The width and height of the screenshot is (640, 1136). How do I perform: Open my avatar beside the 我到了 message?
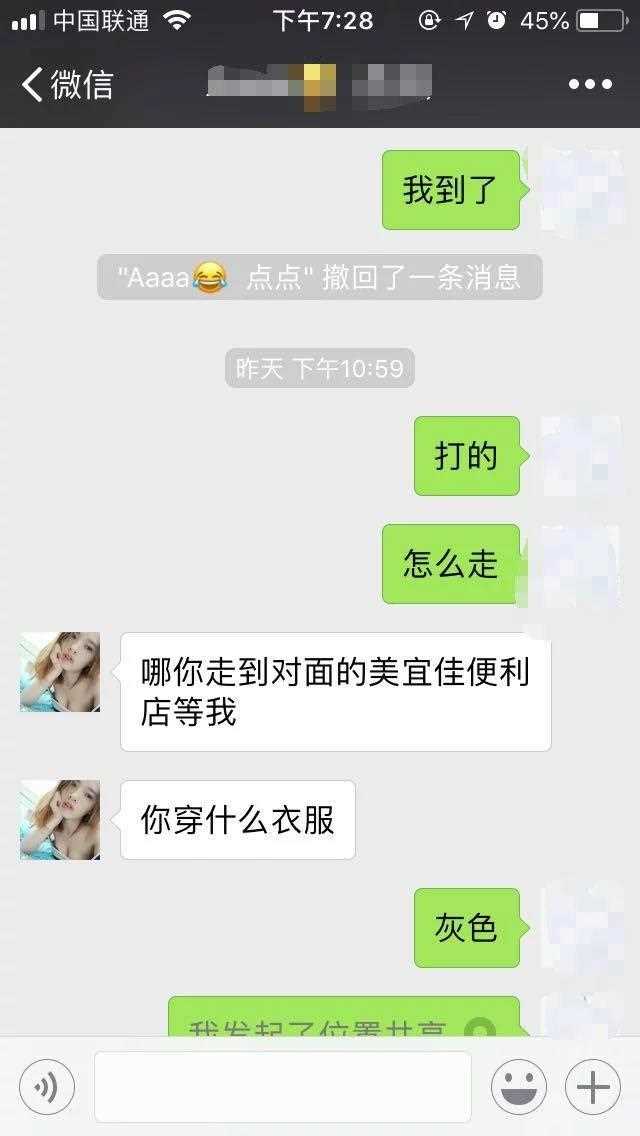pos(581,190)
